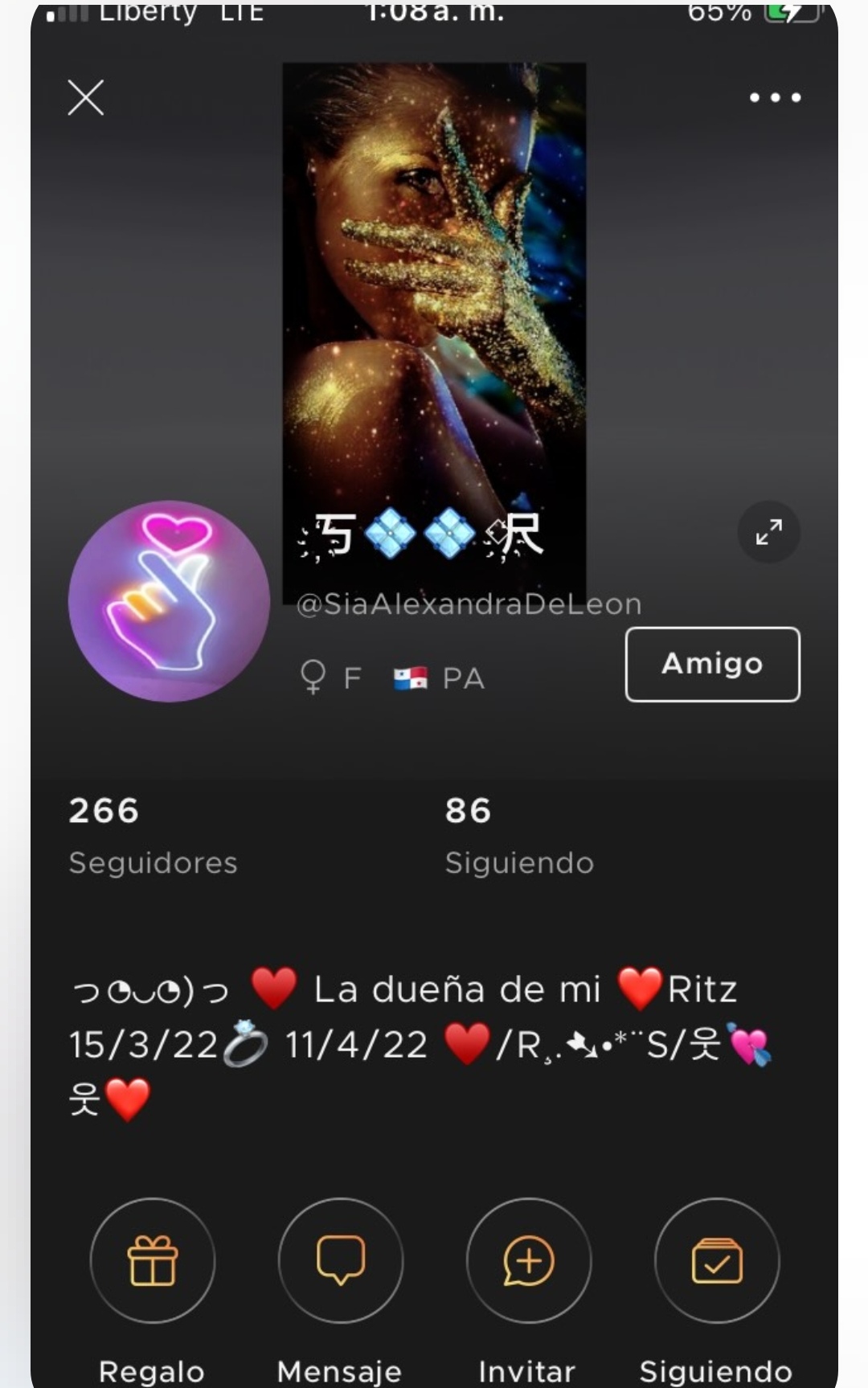Tap Invitar to invite this user
This screenshot has height=1388, width=868.
click(x=529, y=1260)
